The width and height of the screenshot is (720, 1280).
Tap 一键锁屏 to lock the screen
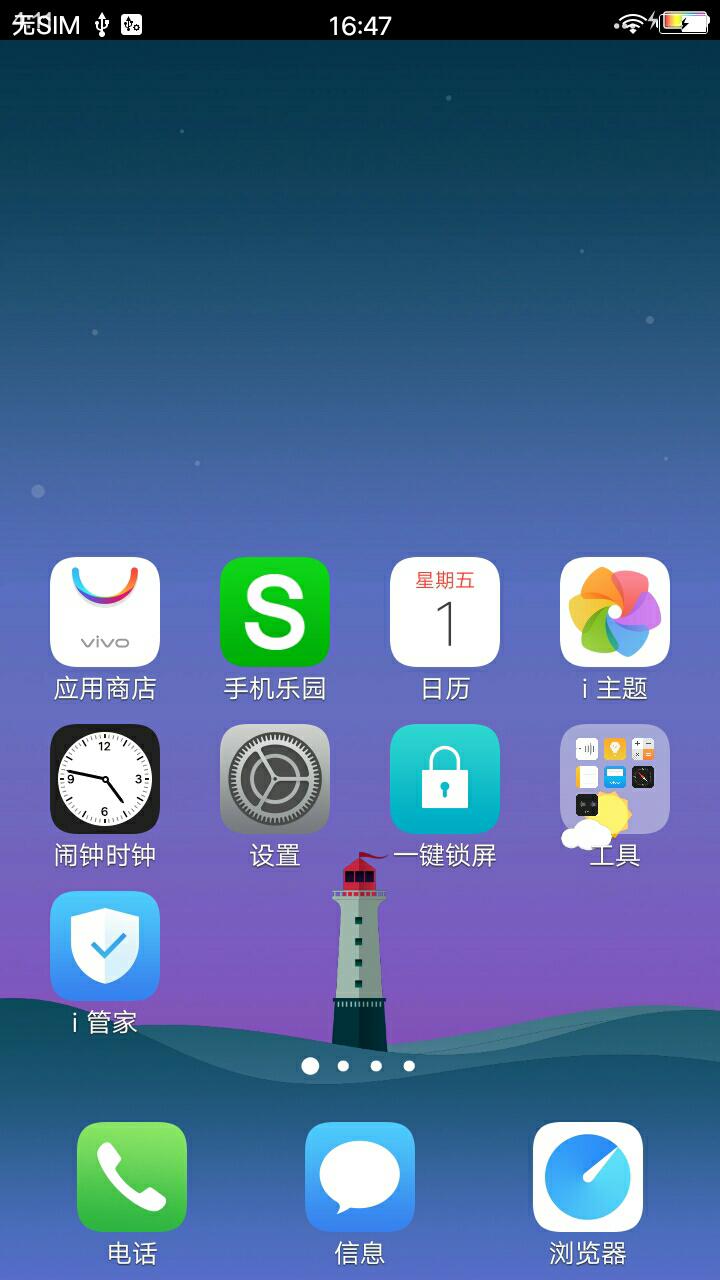(445, 779)
